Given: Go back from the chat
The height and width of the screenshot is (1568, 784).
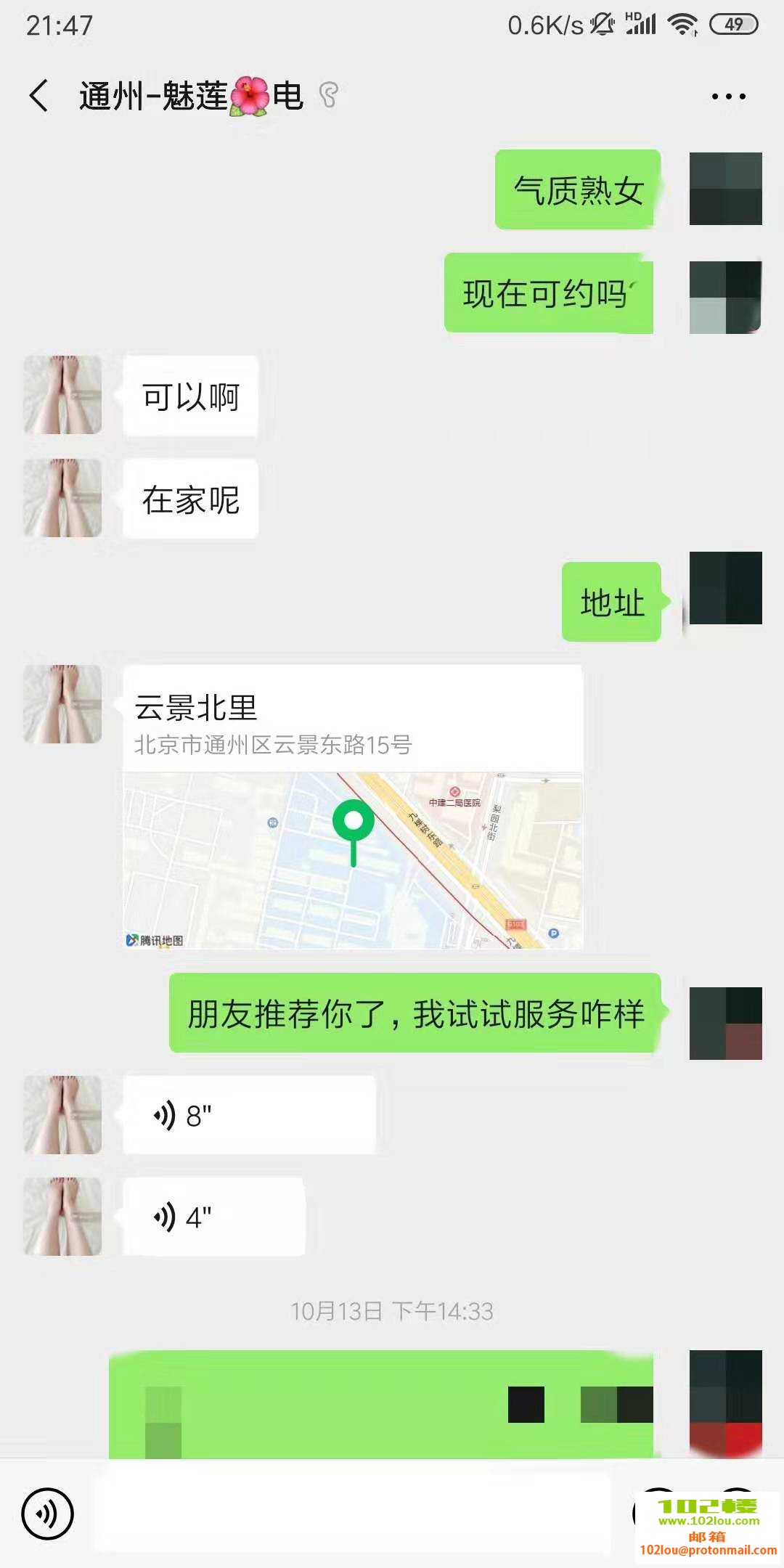Looking at the screenshot, I should click(39, 96).
